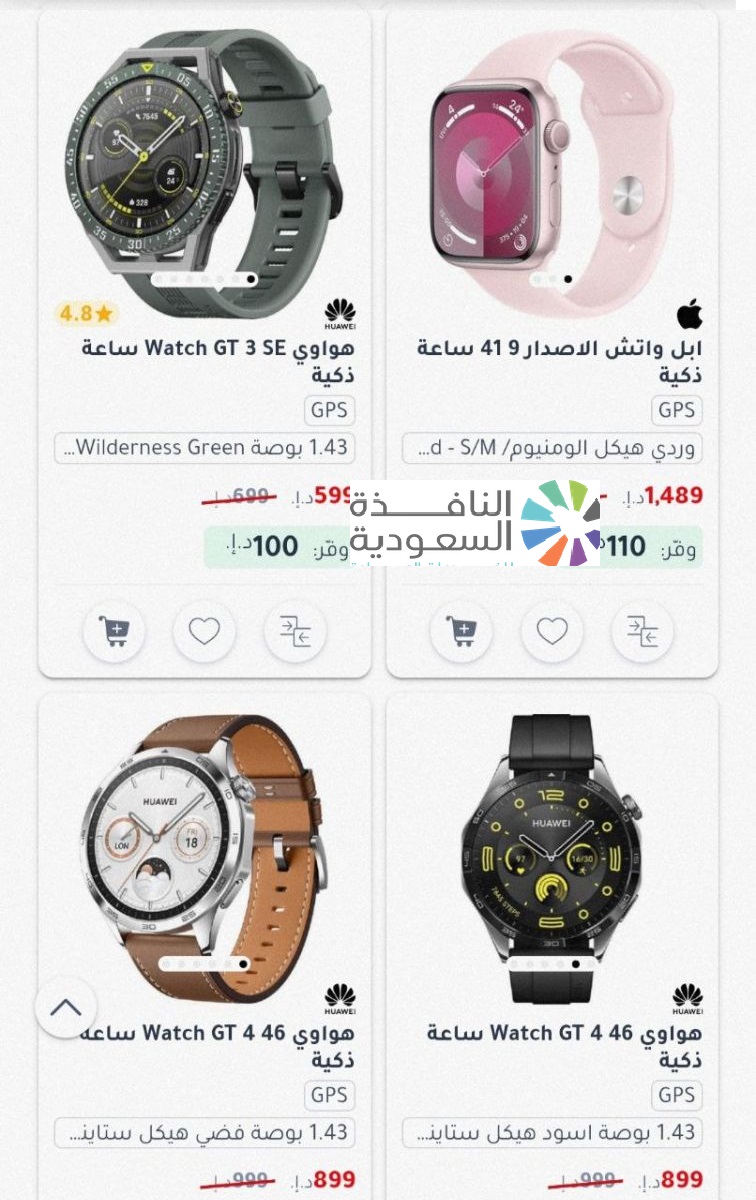Viewport: 756px width, 1200px height.
Task: View the brown leather Huawei Watch GT 4
Action: click(205, 850)
